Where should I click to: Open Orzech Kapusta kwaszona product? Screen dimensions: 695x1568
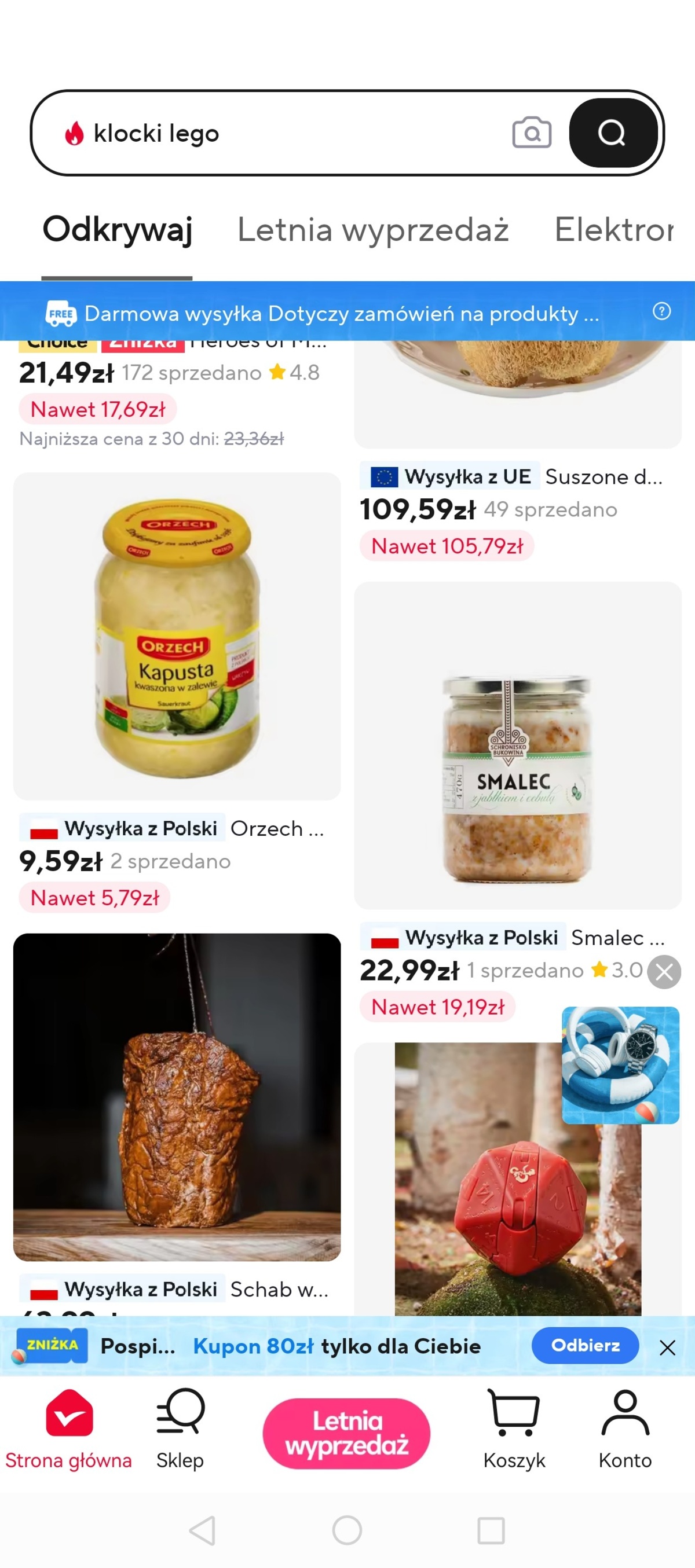177,636
